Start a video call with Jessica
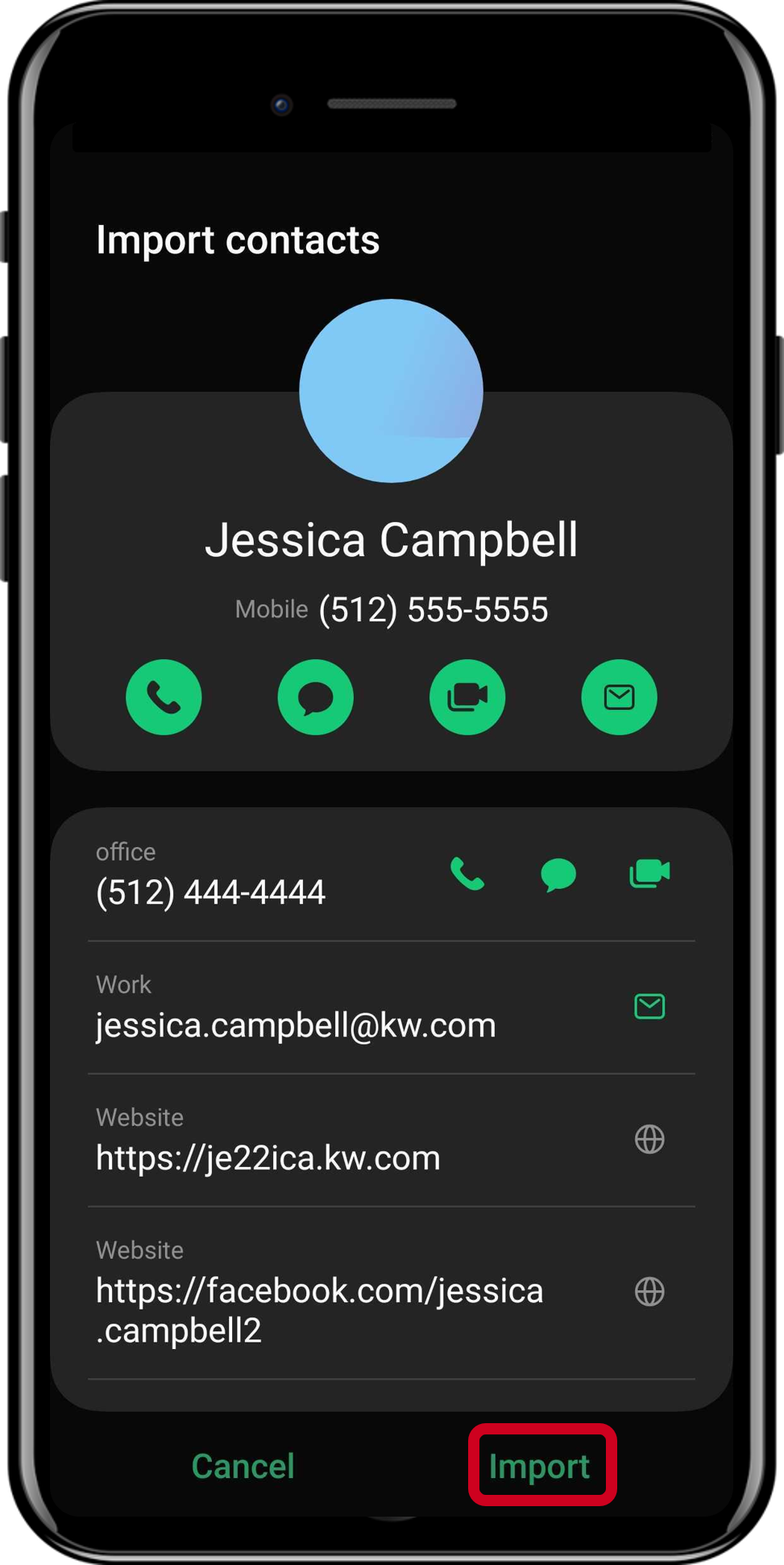Image resolution: width=784 pixels, height=1565 pixels. tap(467, 697)
